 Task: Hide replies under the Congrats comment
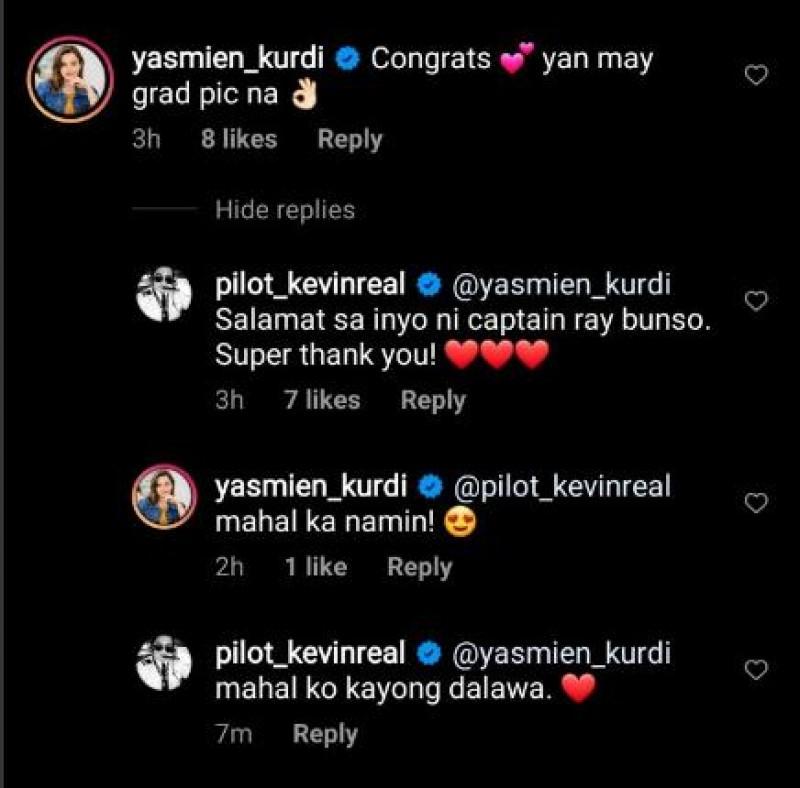coord(285,210)
